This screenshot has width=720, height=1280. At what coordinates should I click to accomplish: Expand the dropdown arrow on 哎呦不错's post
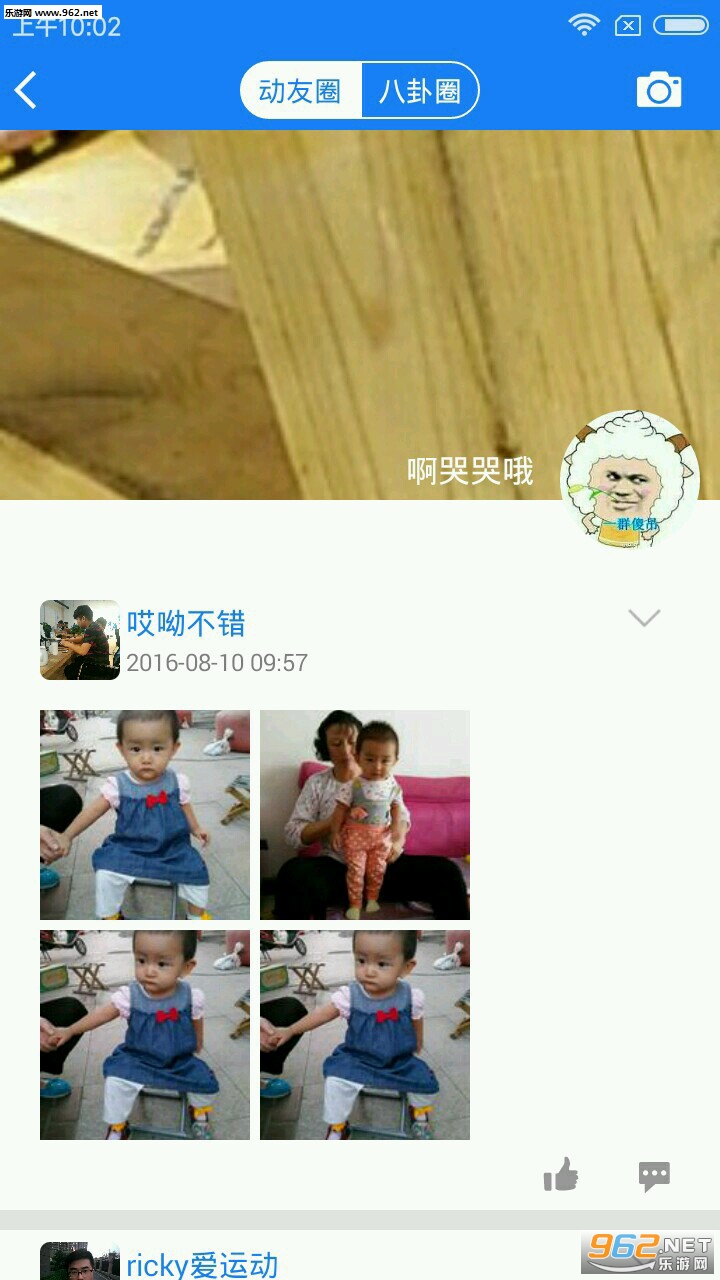[x=644, y=618]
